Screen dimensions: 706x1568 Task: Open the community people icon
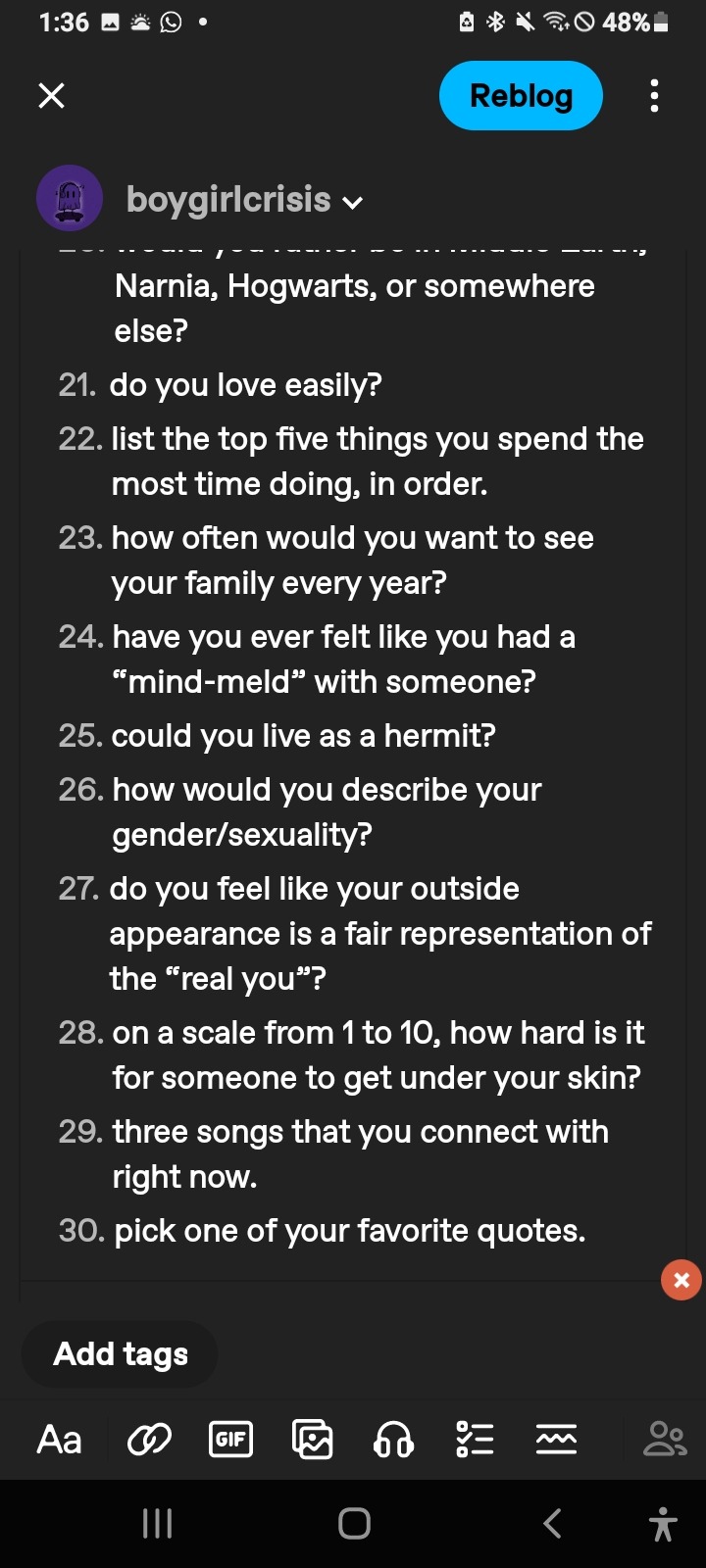pyautogui.click(x=664, y=1439)
